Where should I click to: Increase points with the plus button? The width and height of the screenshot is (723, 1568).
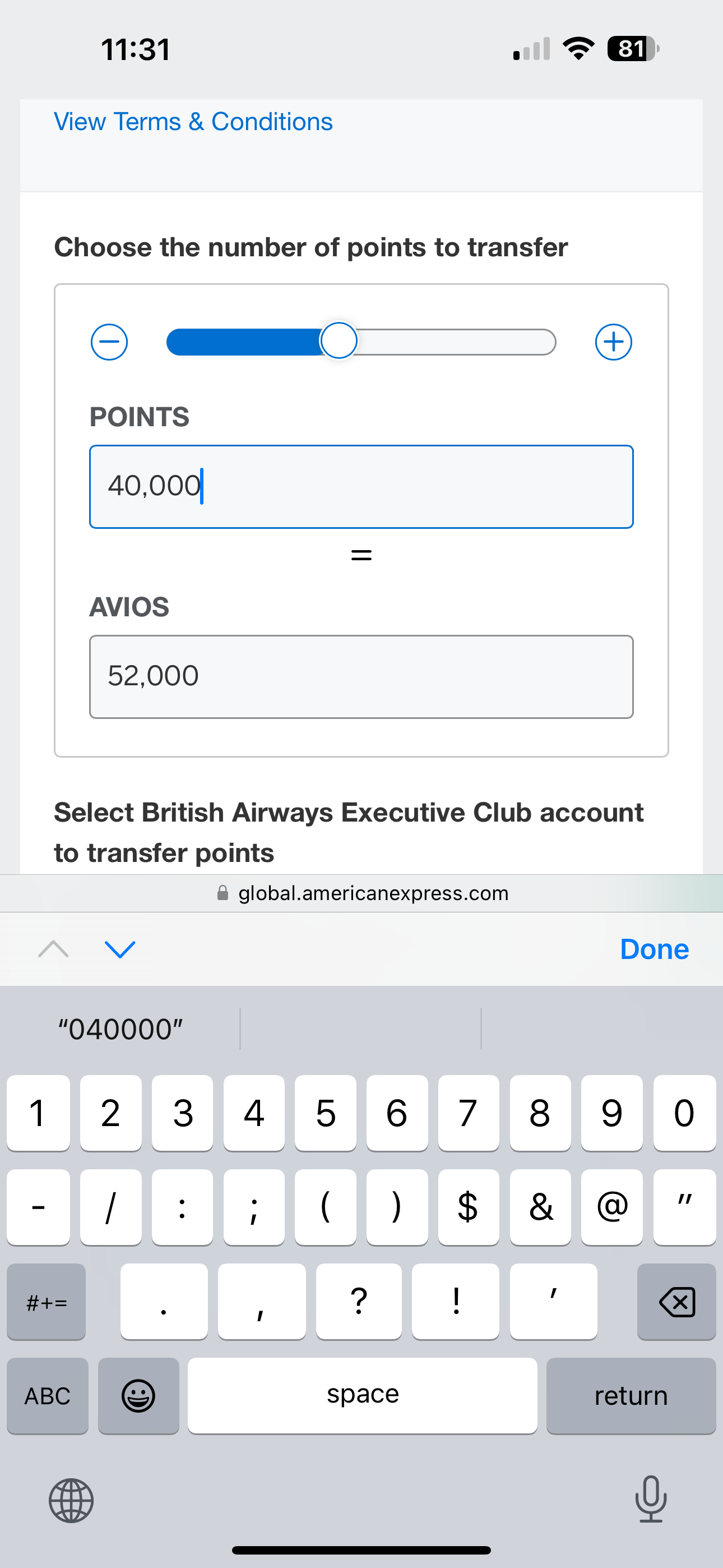(x=614, y=342)
